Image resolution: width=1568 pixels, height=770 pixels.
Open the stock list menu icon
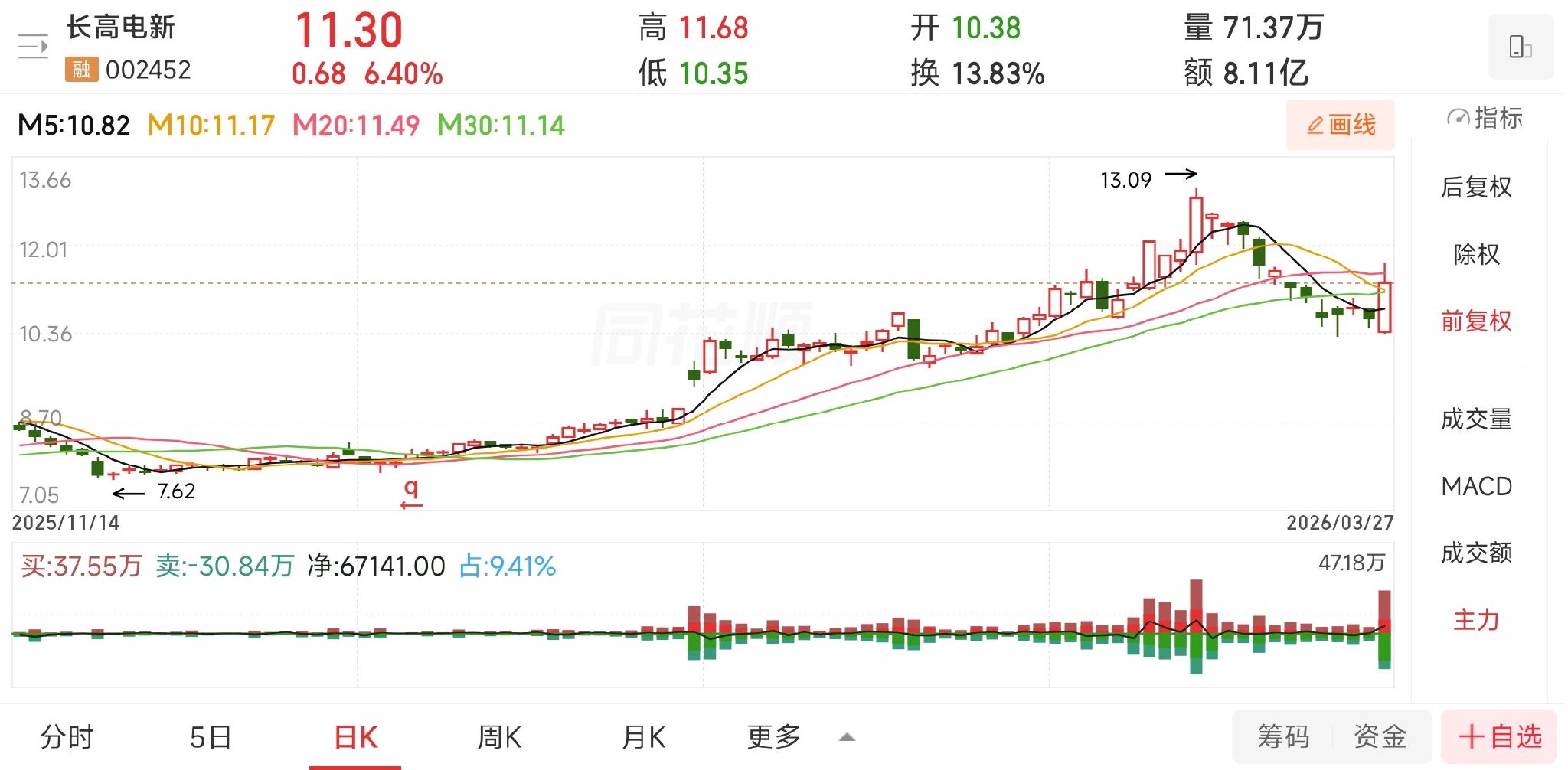(x=33, y=47)
